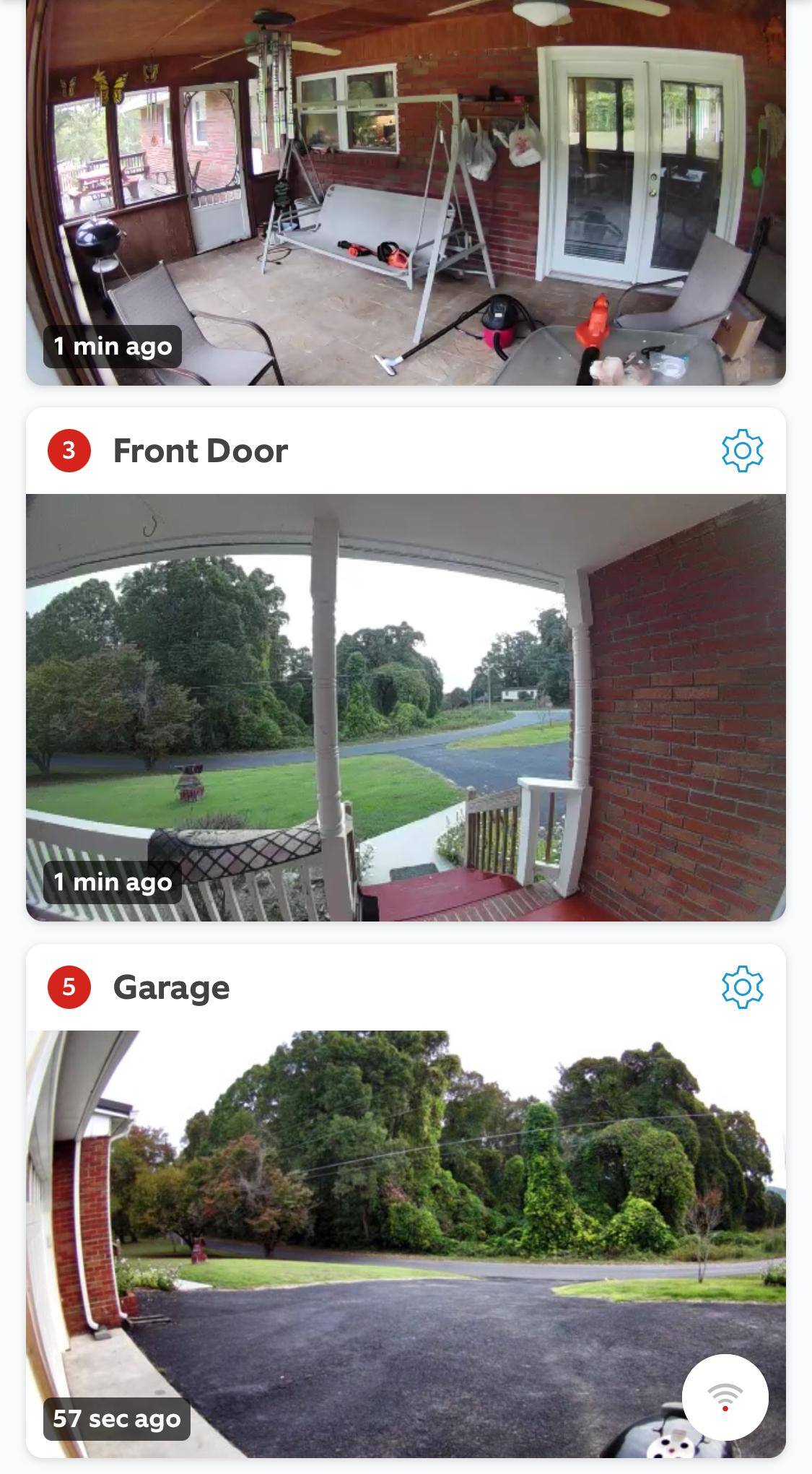Viewport: 812px width, 1474px height.
Task: Tap the floating Wi-Fi signal button
Action: [x=725, y=1397]
